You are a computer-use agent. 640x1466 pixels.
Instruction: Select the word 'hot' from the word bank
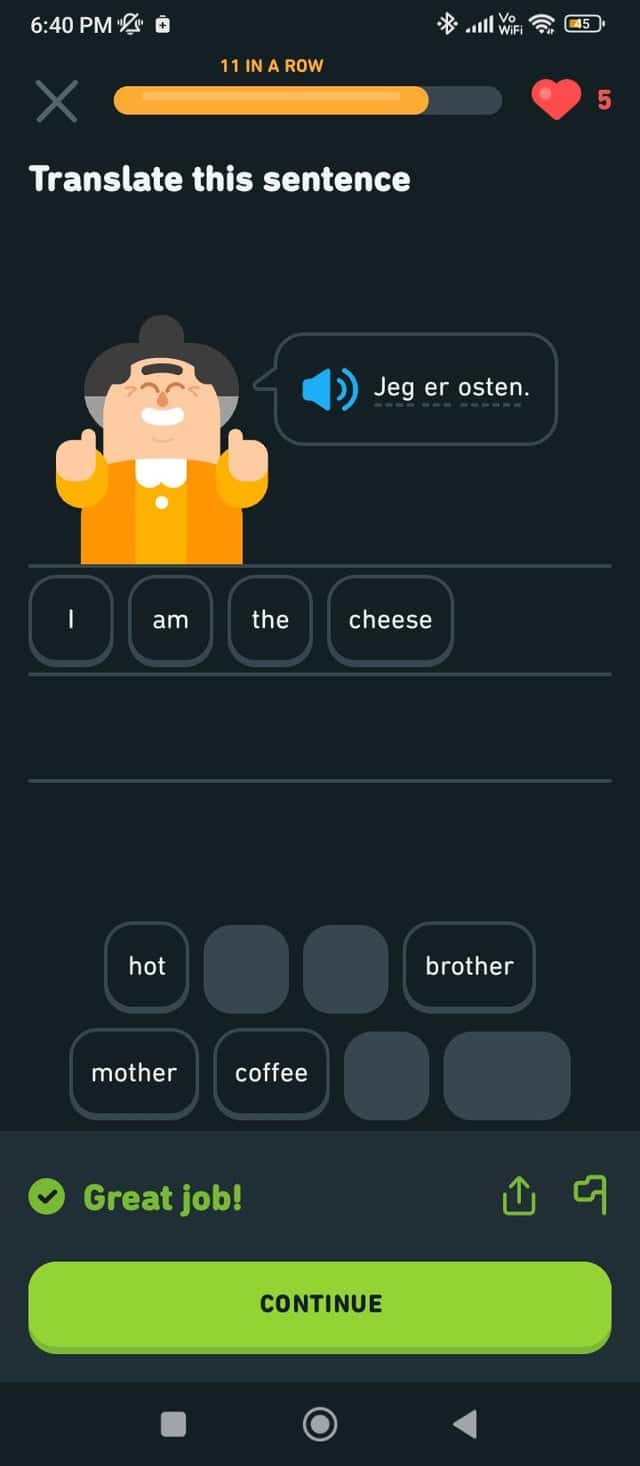pos(147,966)
